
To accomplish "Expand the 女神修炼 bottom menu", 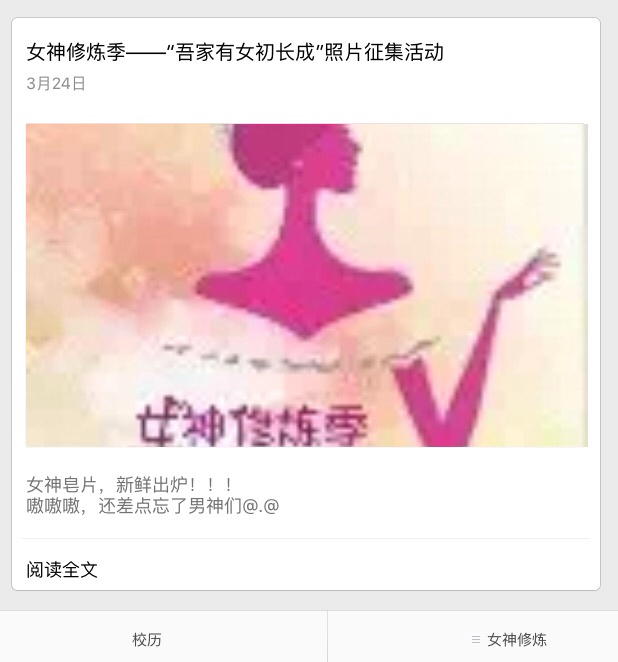I will click(509, 639).
